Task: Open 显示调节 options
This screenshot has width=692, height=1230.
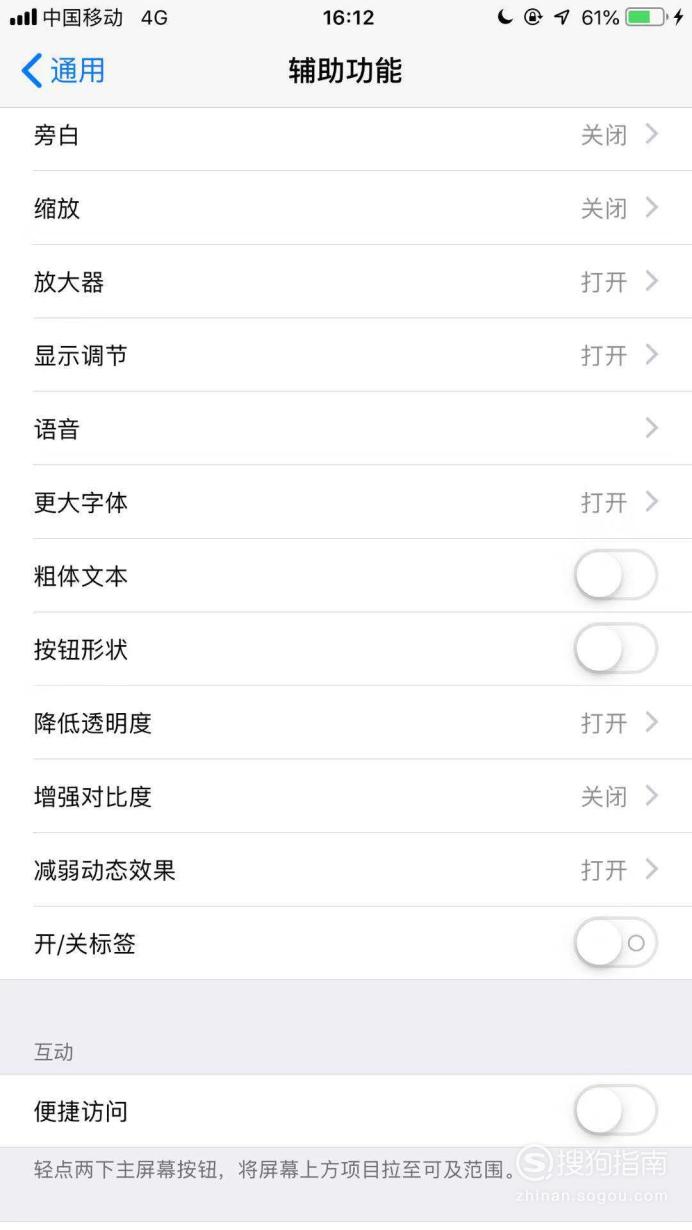Action: [346, 355]
